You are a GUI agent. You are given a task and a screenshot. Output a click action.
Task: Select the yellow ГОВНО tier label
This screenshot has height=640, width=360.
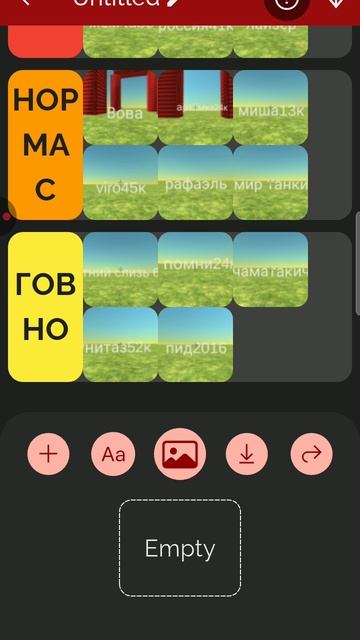click(45, 307)
